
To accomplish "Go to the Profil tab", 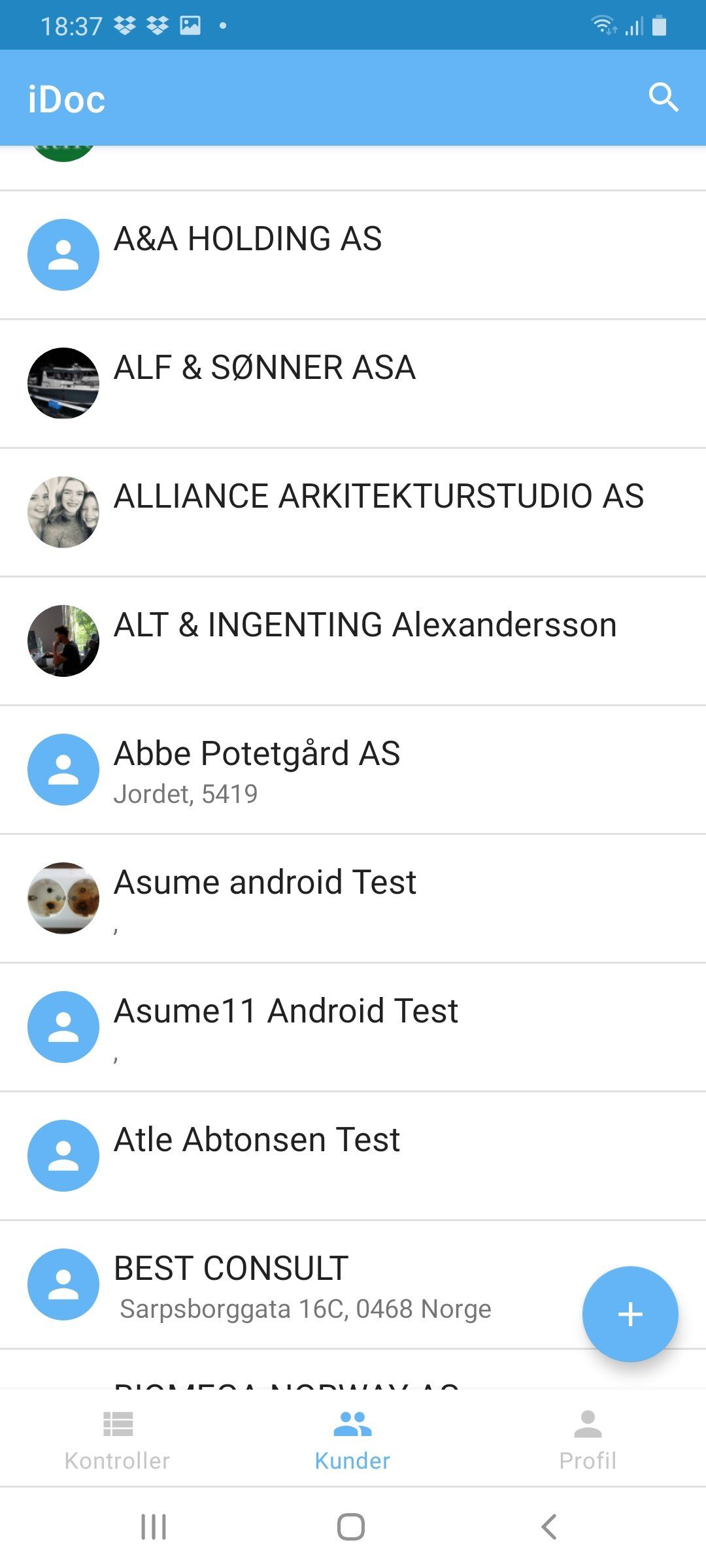I will pos(588,1440).
